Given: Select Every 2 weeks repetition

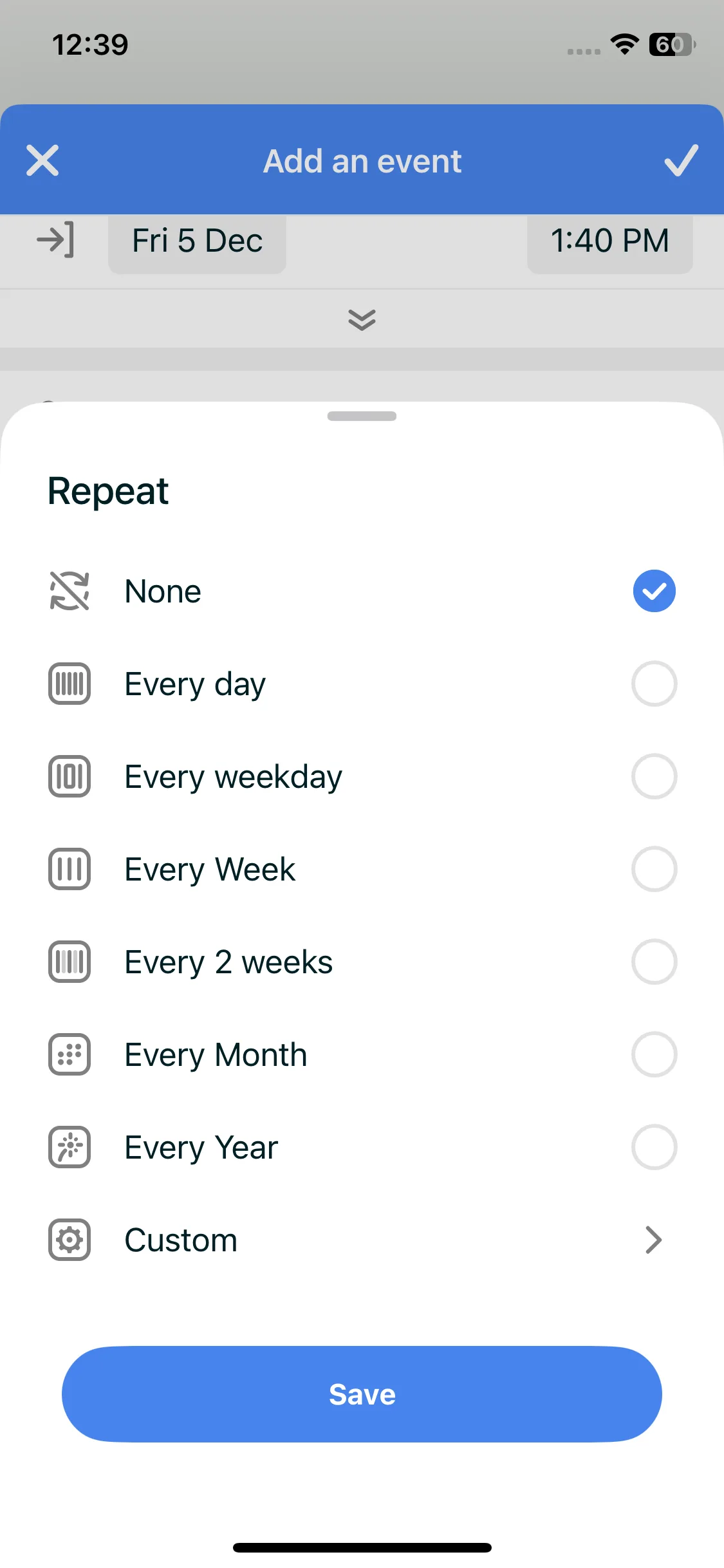Looking at the screenshot, I should 654,962.
